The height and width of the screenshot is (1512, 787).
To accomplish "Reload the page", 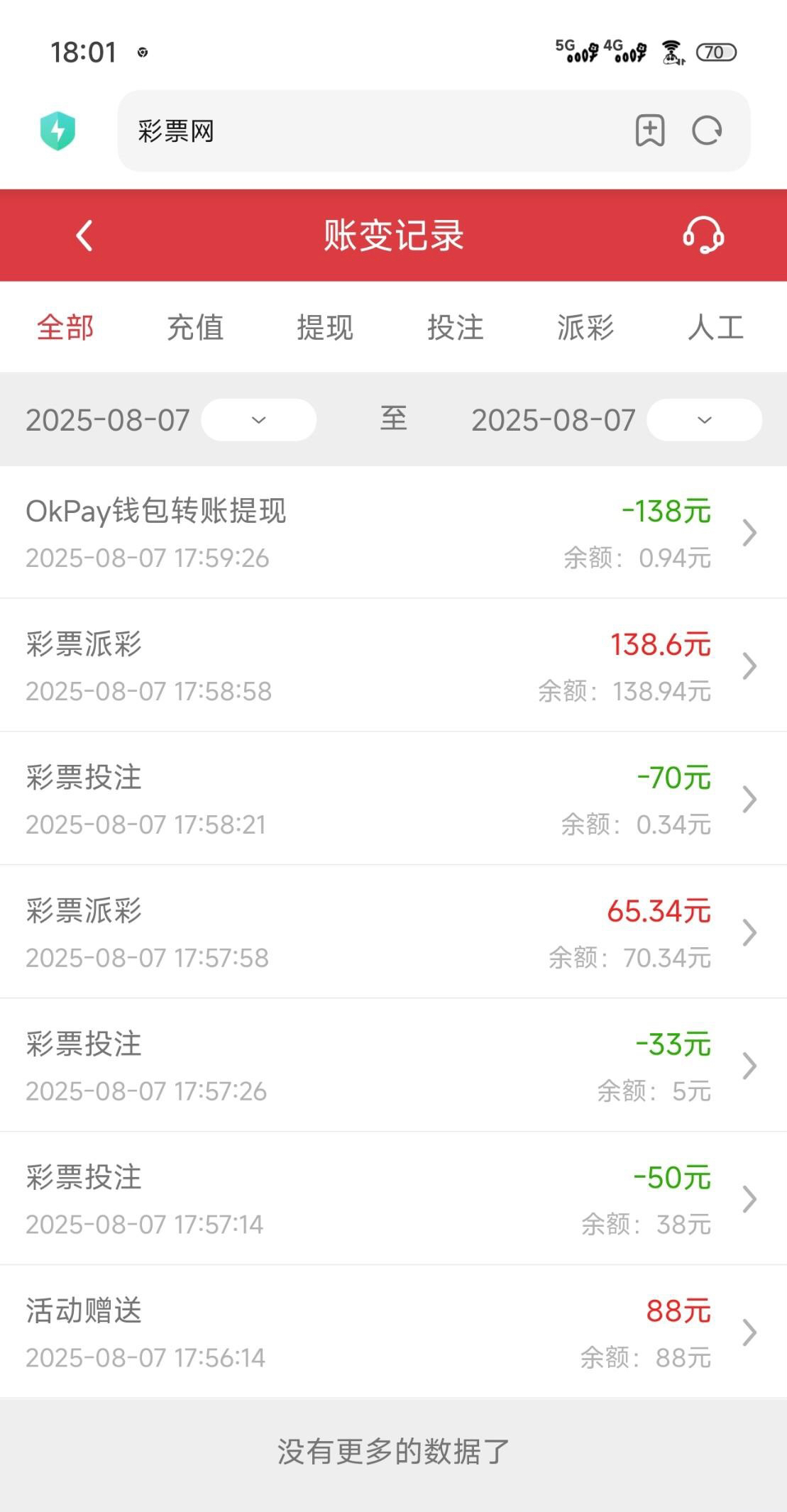I will click(707, 131).
